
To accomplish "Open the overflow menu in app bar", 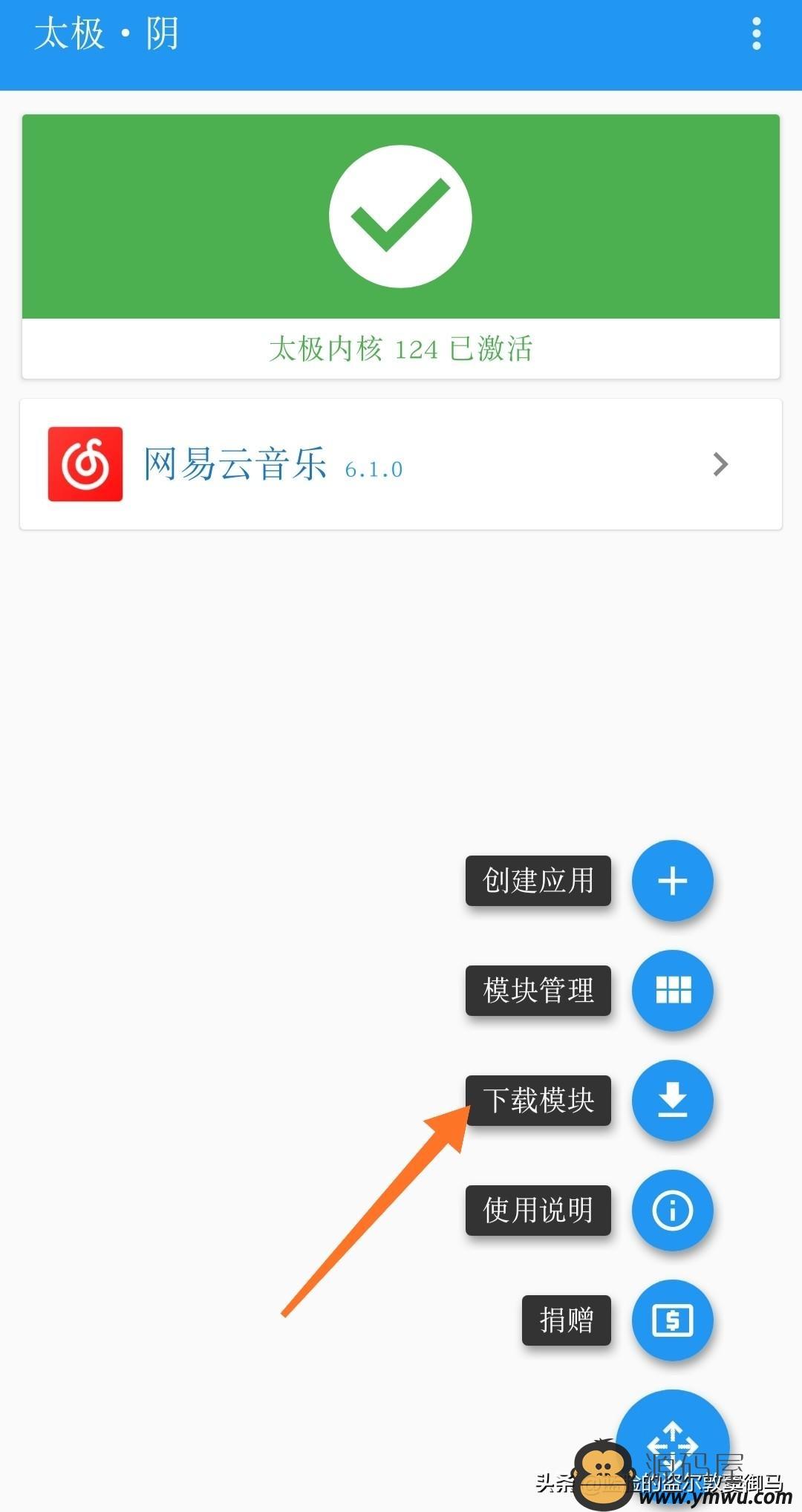I will (x=756, y=34).
